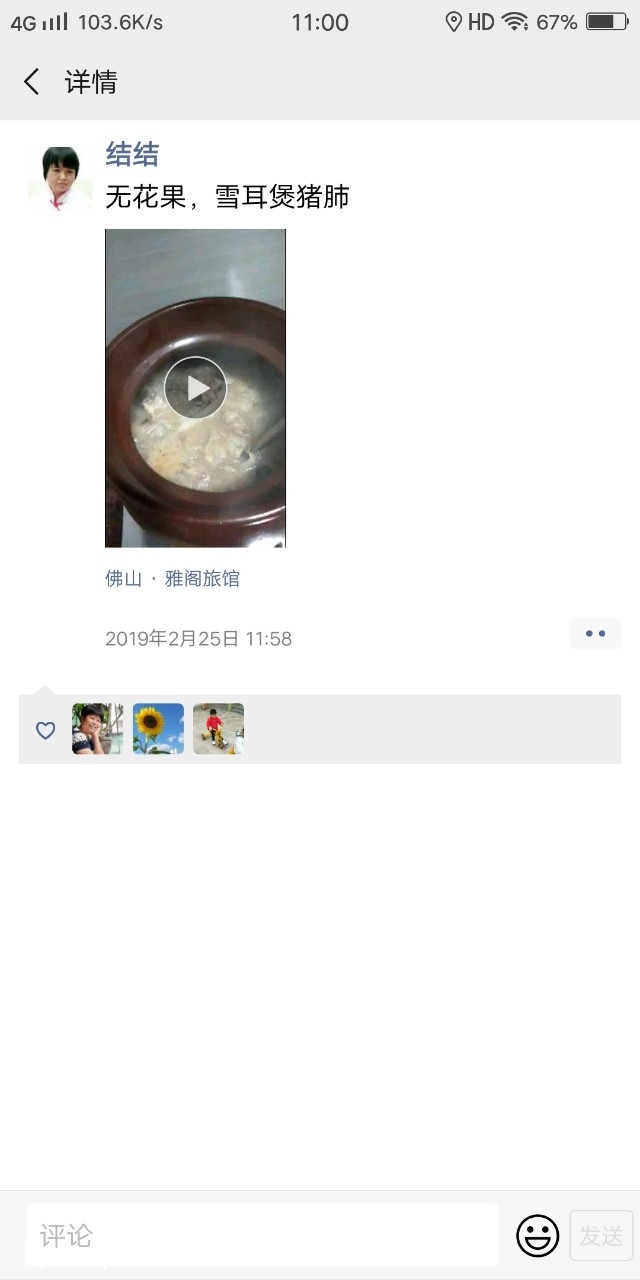Focus the 评论 comment field
The image size is (640, 1280).
click(x=262, y=1236)
